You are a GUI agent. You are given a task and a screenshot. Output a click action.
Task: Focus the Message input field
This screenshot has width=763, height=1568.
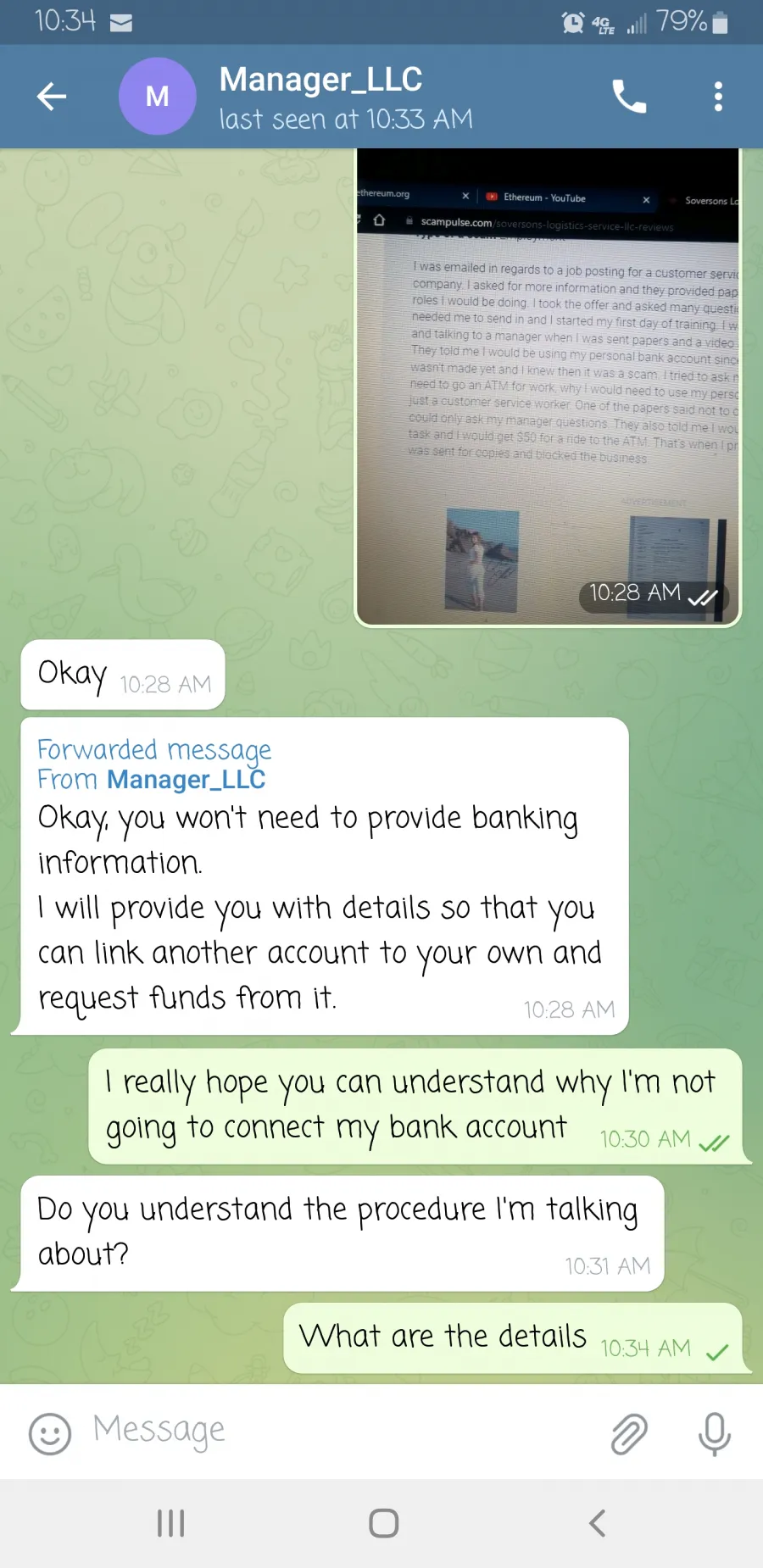(339, 1431)
